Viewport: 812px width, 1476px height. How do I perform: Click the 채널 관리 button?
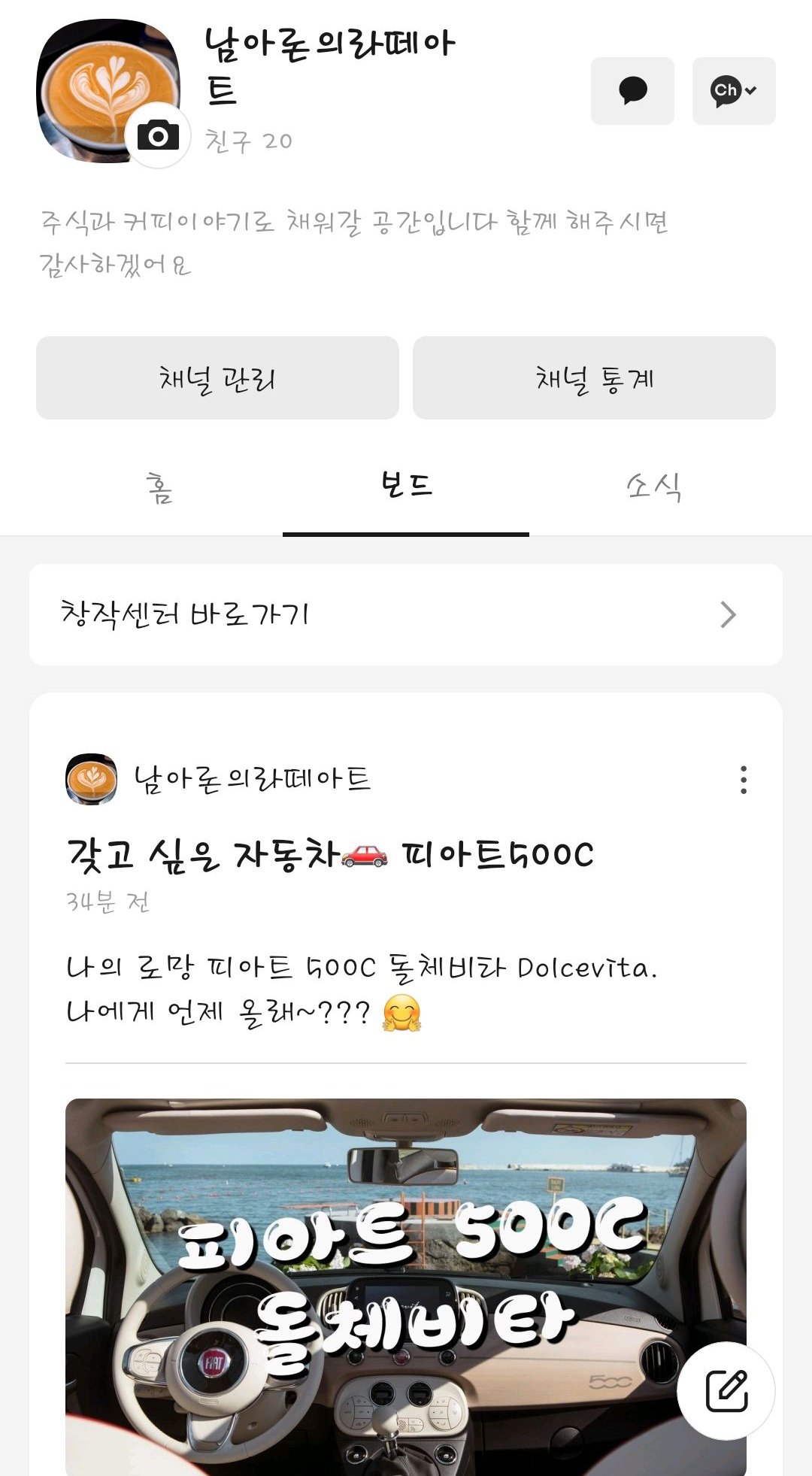pos(217,378)
